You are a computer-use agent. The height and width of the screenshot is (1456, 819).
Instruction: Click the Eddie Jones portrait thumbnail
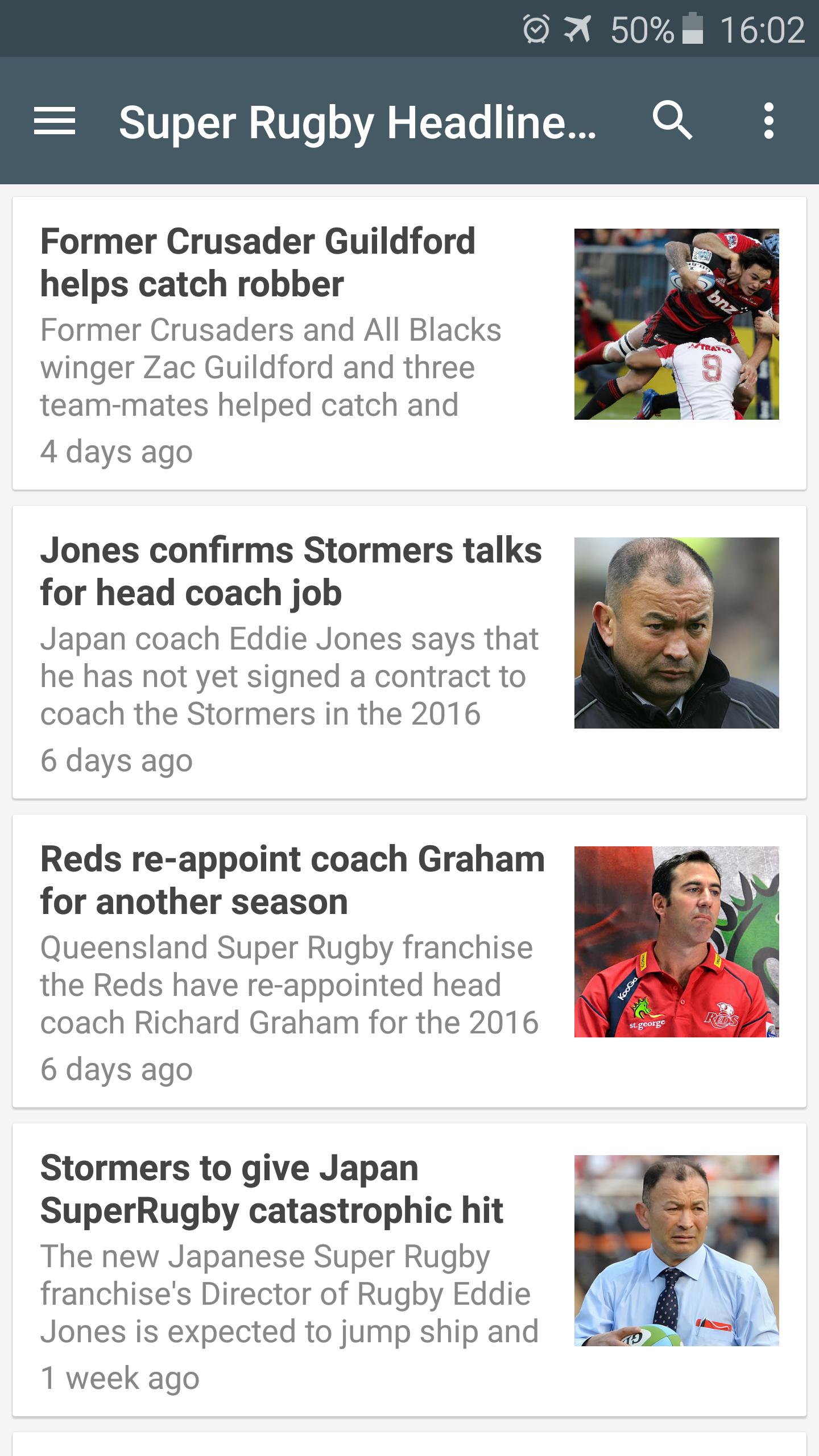pyautogui.click(x=677, y=631)
